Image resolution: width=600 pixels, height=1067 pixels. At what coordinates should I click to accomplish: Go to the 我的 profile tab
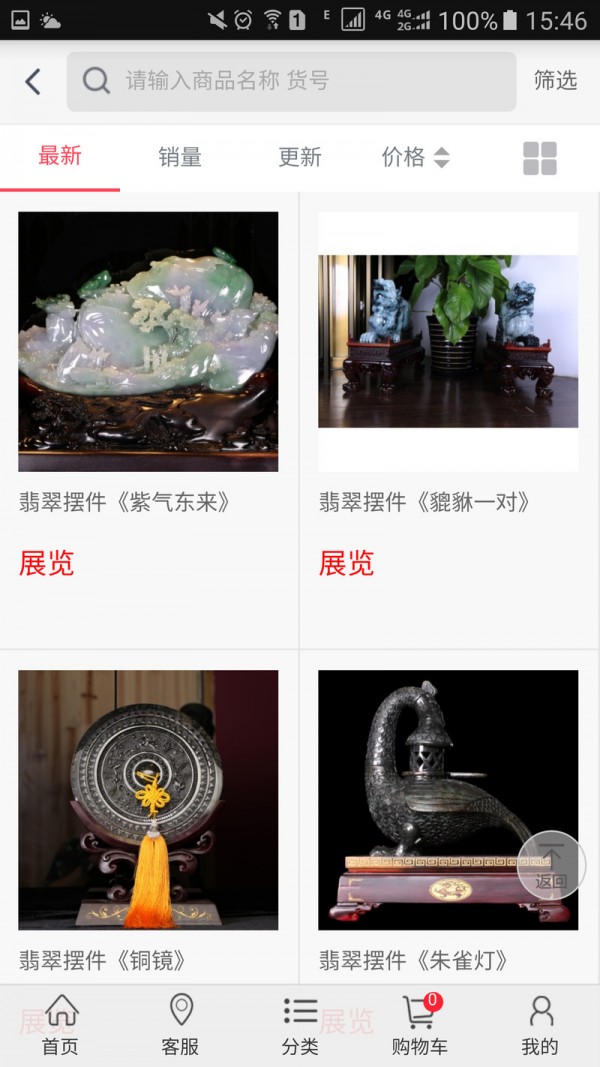click(x=540, y=1025)
